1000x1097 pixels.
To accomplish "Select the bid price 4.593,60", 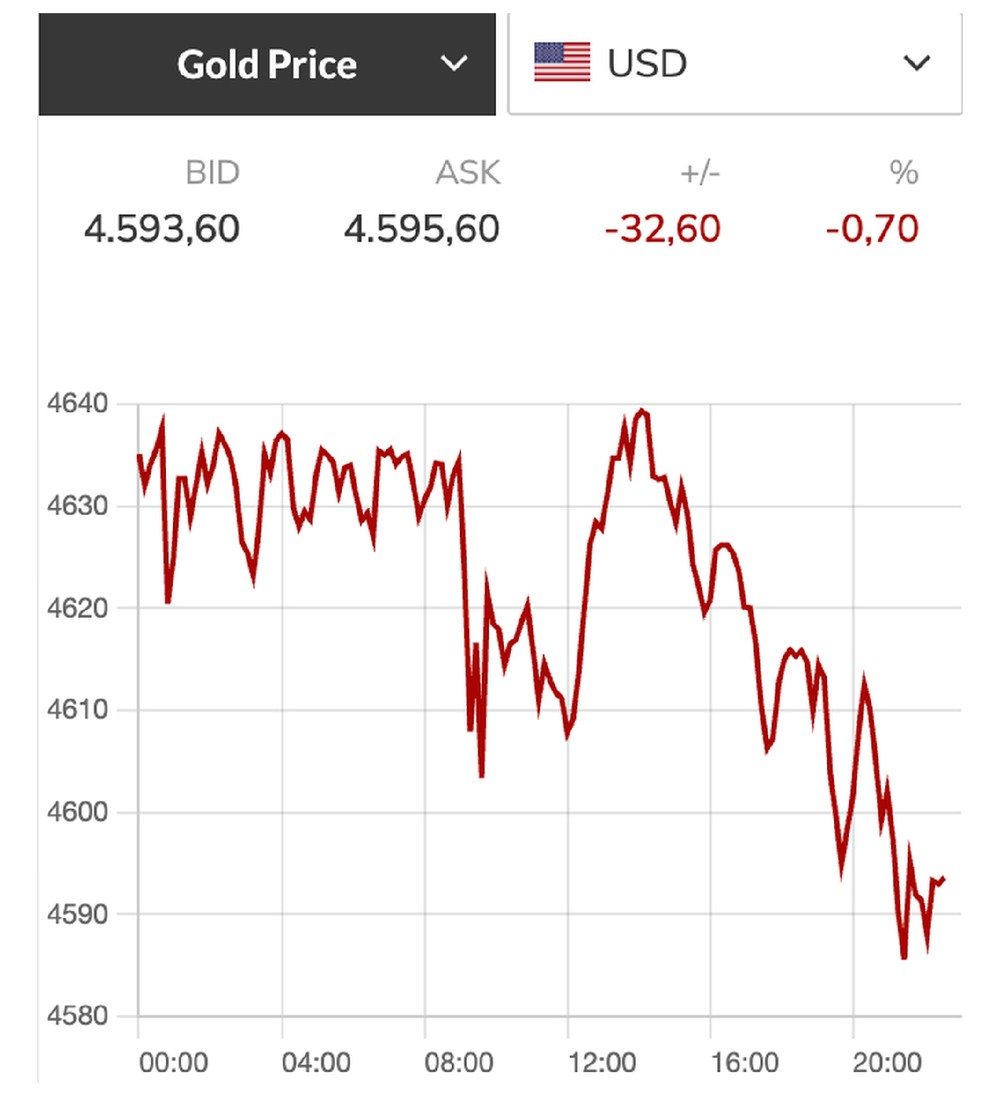I will tap(161, 228).
